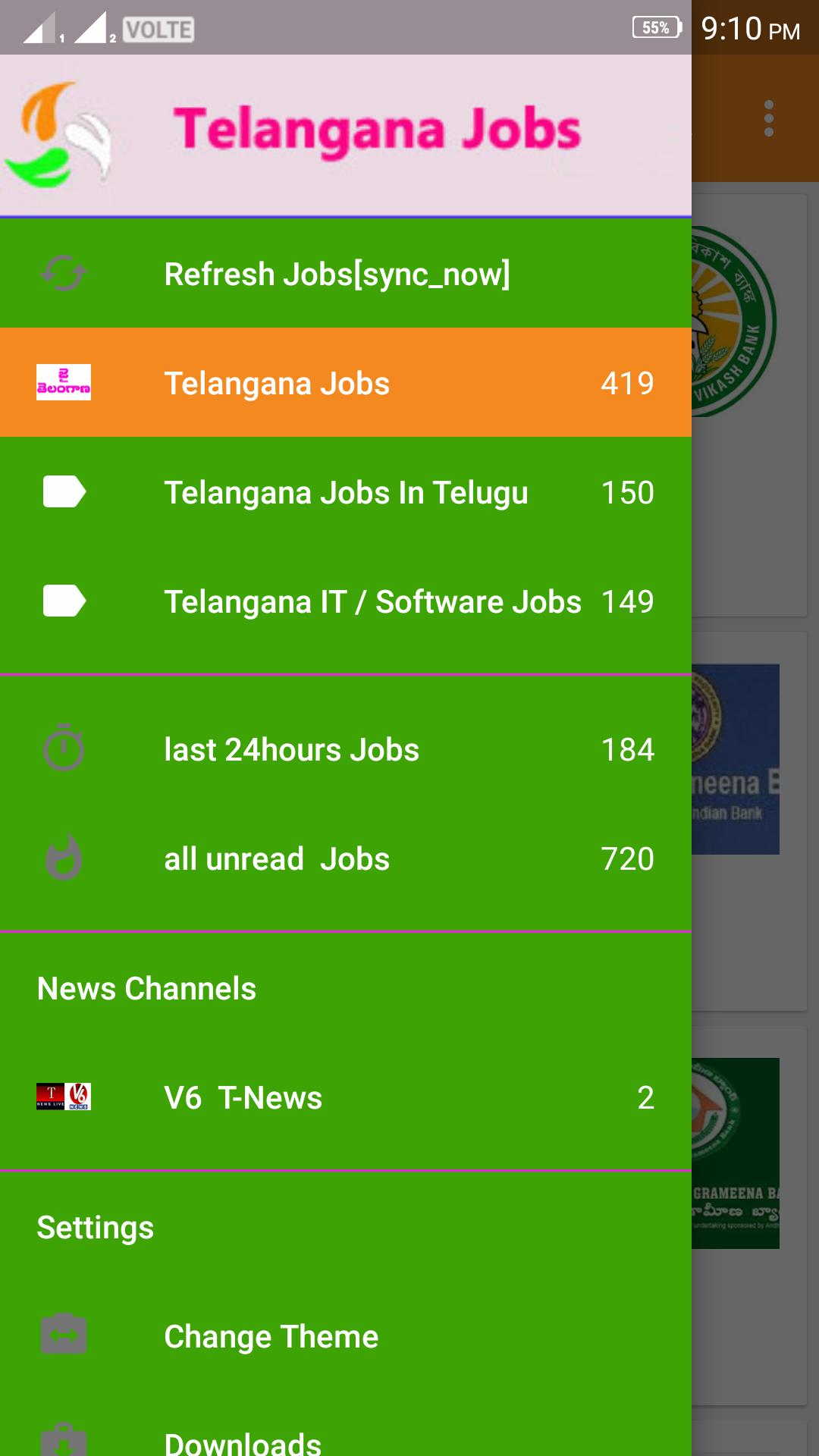Viewport: 819px width, 1456px height.
Task: Click the stopwatch icon for last 24hours Jobs
Action: coord(64,749)
